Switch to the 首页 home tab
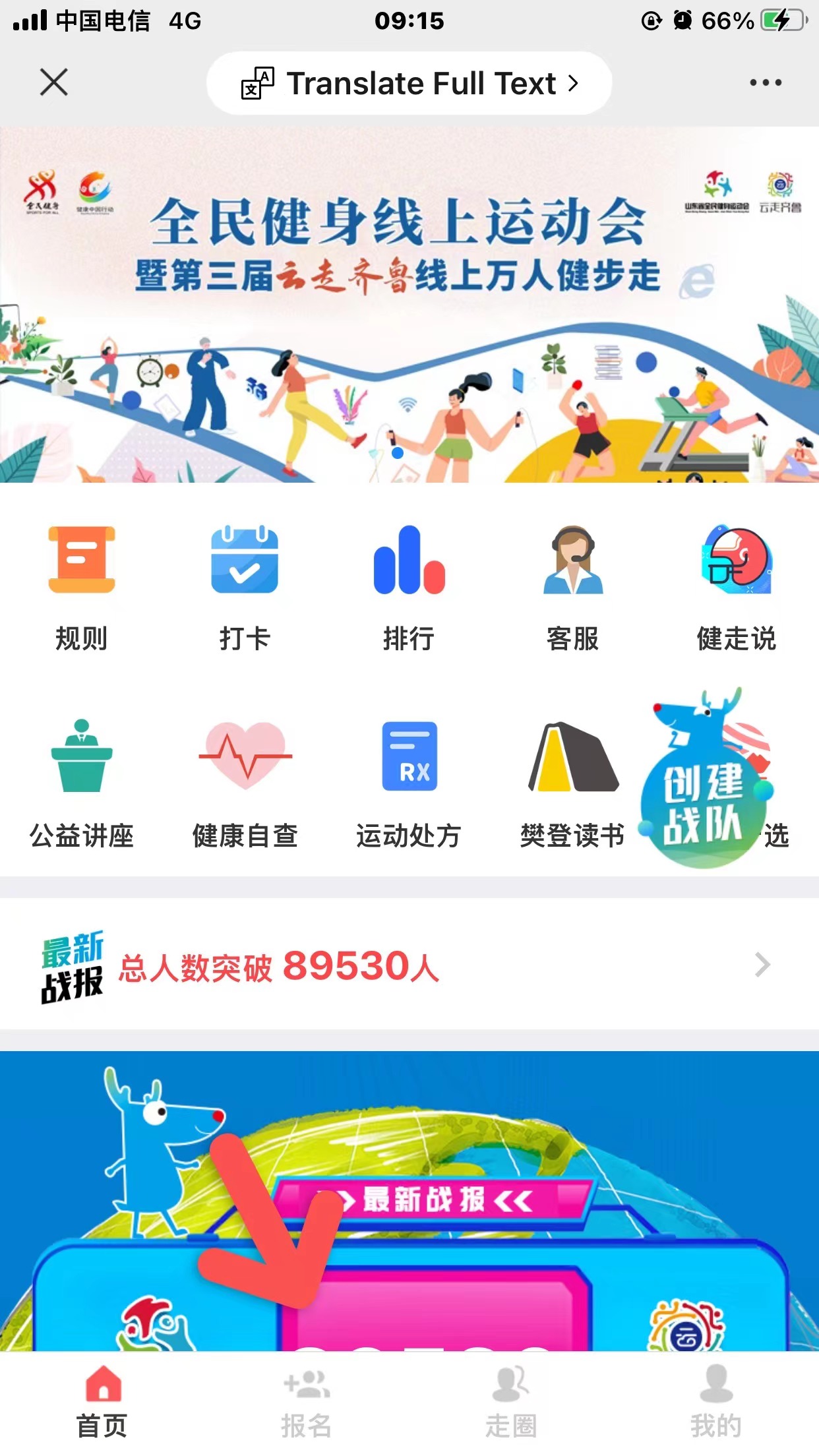819x1456 pixels. (102, 1402)
